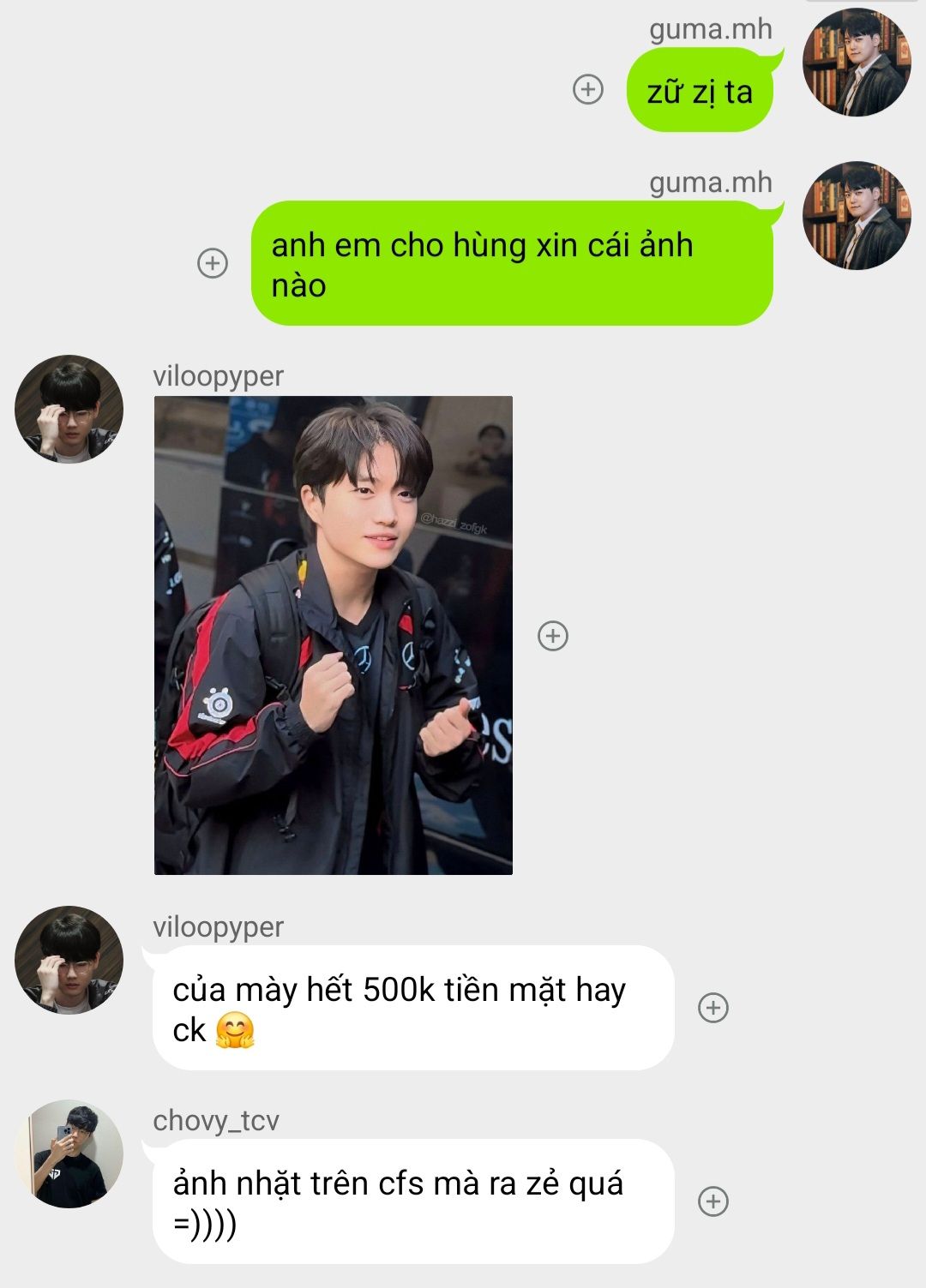Add reaction to the "zữ zị ta" message
Viewport: 926px width, 1288px height.
click(588, 89)
